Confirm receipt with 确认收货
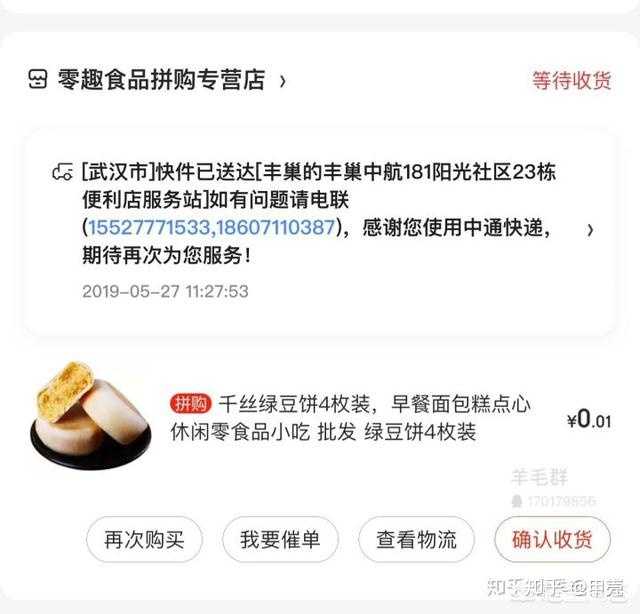The height and width of the screenshot is (614, 640). (552, 540)
